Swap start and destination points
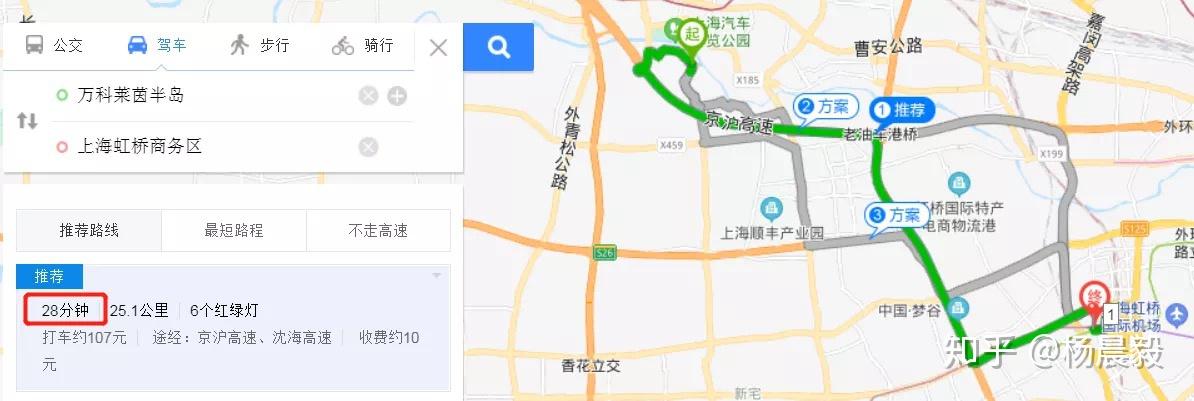This screenshot has width=1194, height=401. tap(27, 121)
